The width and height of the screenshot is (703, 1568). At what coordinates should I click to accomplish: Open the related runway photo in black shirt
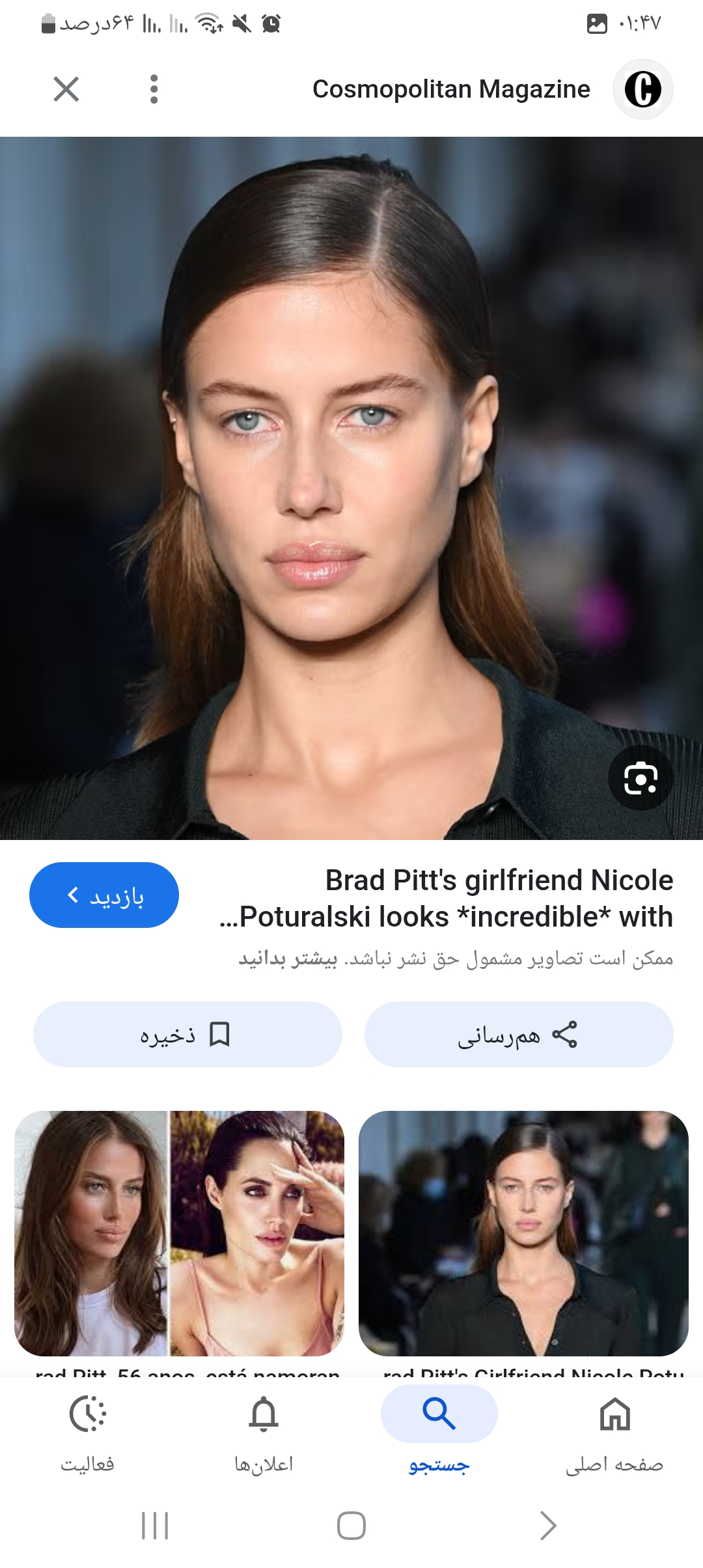pos(523,1233)
